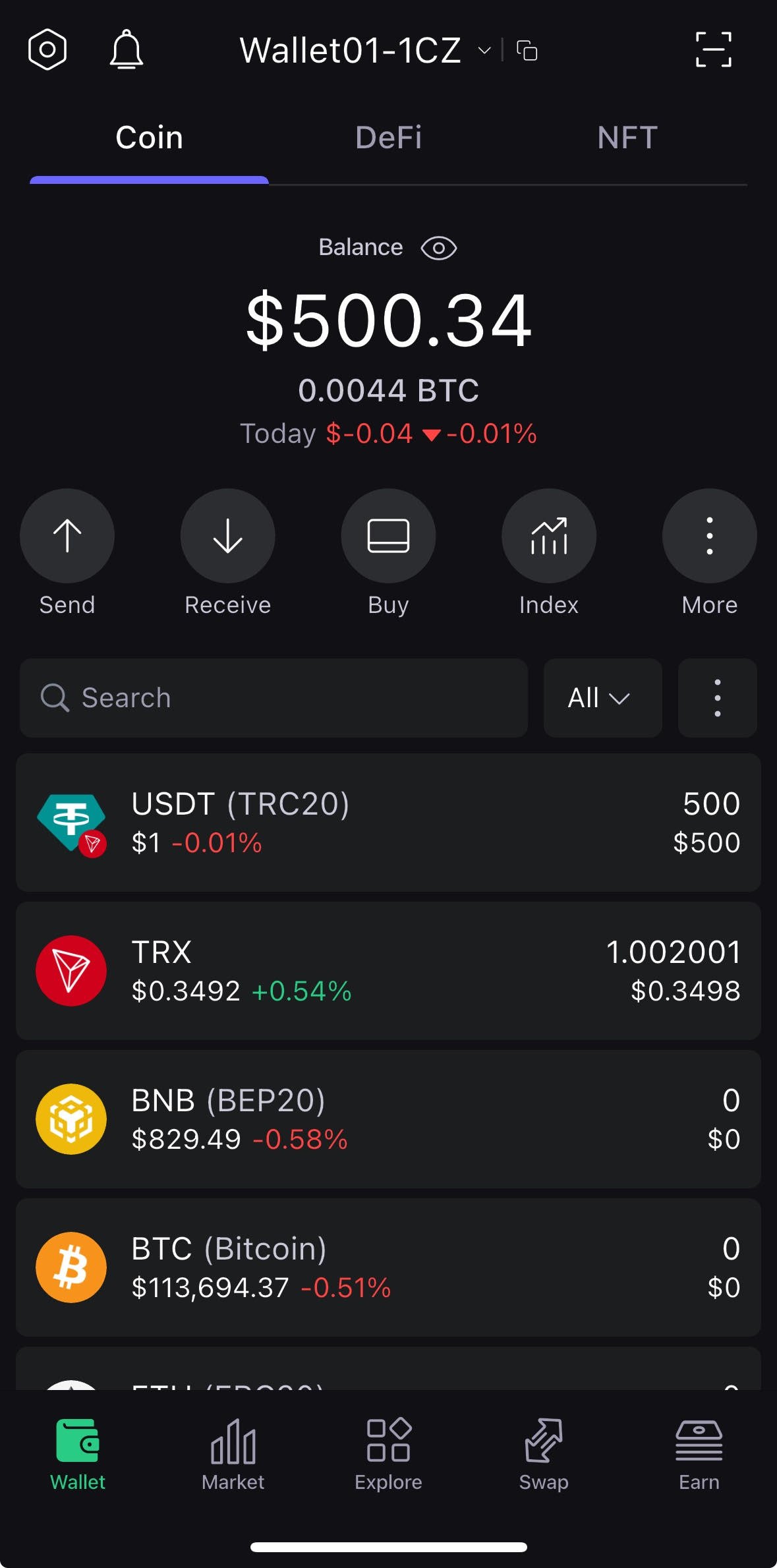Screen dimensions: 777x1568
Task: Open the QR scanner icon
Action: (714, 49)
